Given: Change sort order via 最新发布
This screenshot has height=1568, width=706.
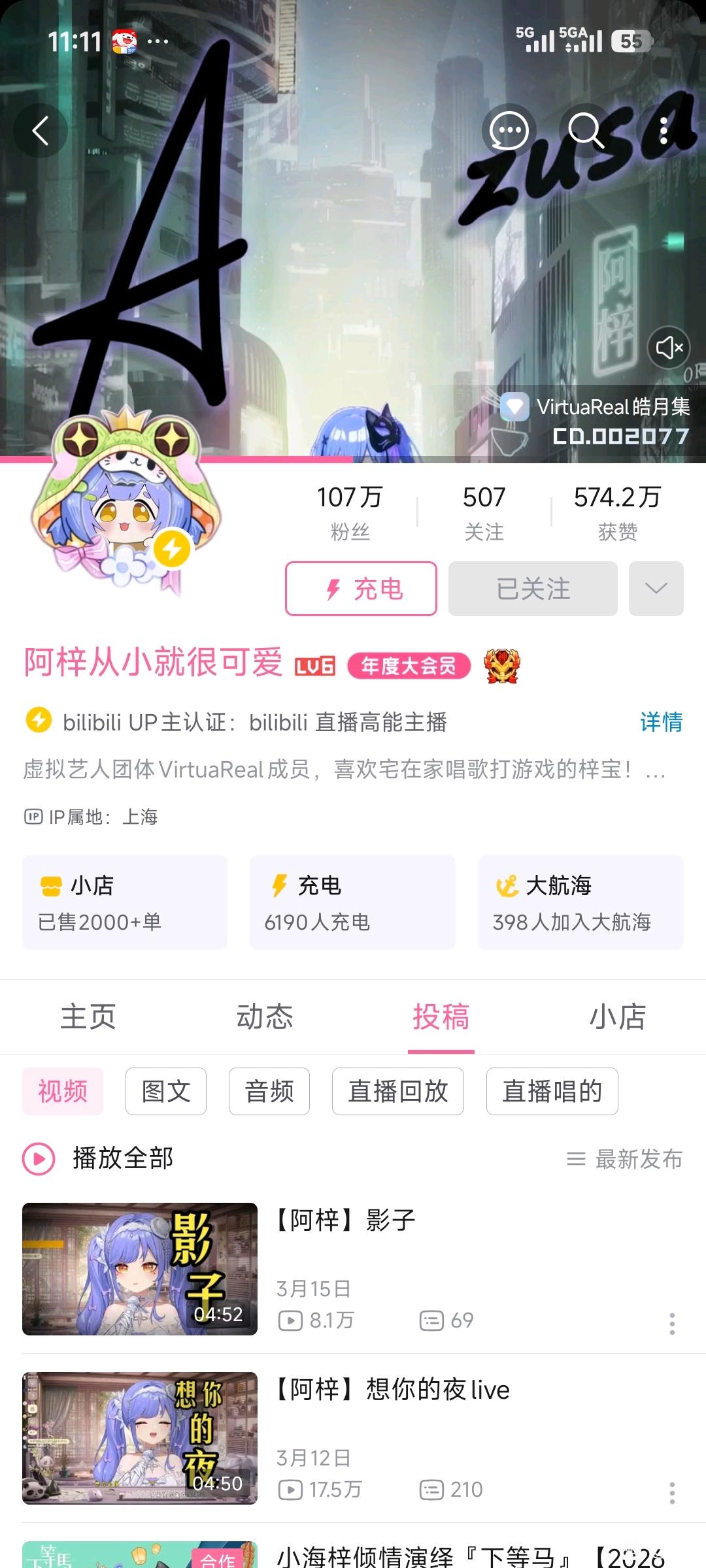Looking at the screenshot, I should [x=625, y=1159].
